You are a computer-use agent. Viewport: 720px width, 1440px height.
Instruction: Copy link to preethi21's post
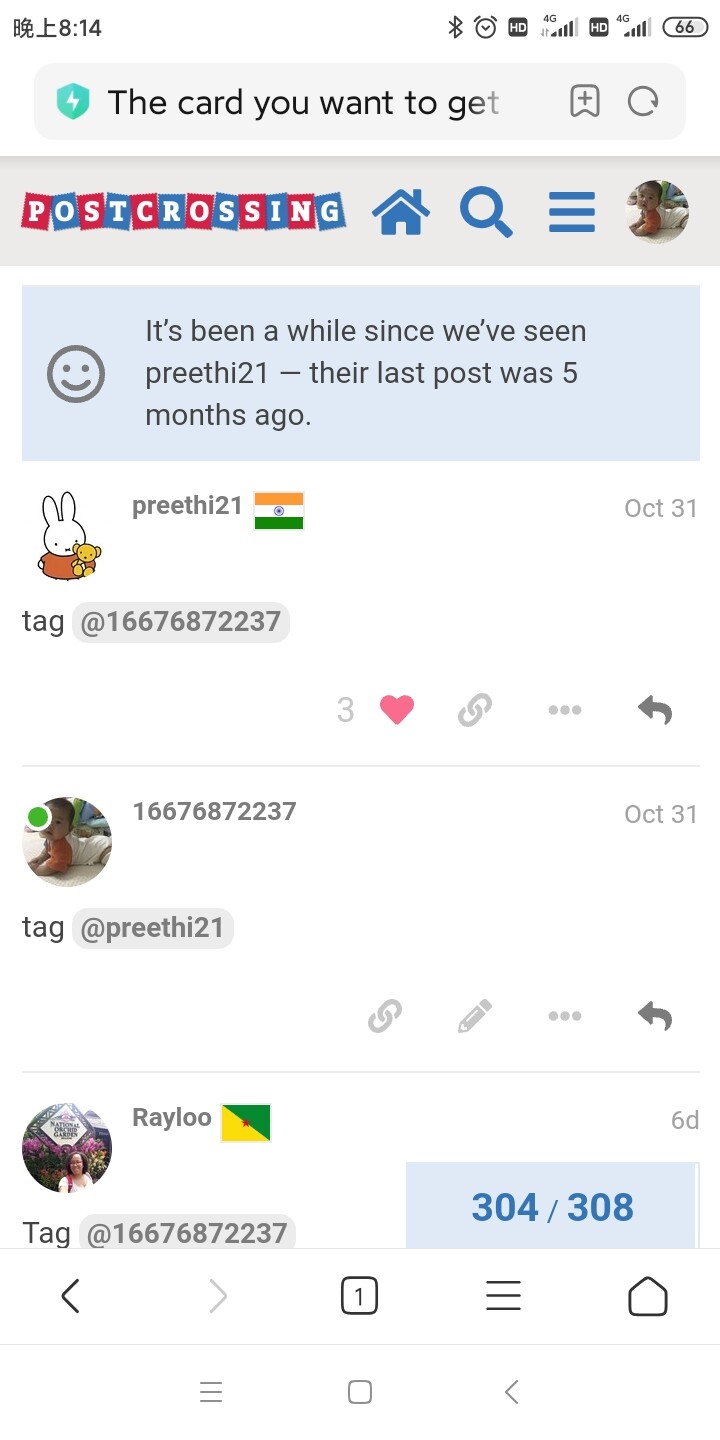(475, 710)
